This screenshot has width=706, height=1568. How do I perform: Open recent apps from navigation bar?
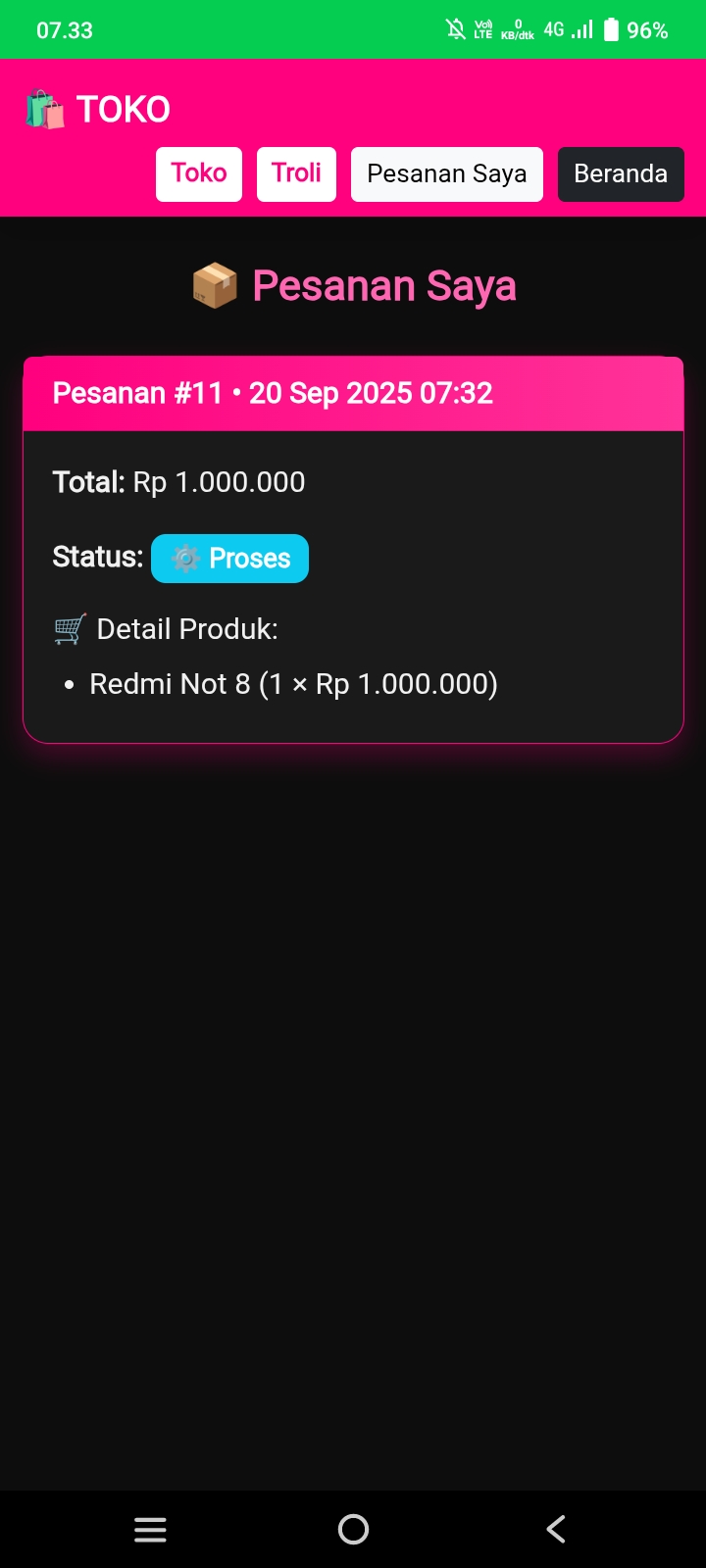[150, 1529]
